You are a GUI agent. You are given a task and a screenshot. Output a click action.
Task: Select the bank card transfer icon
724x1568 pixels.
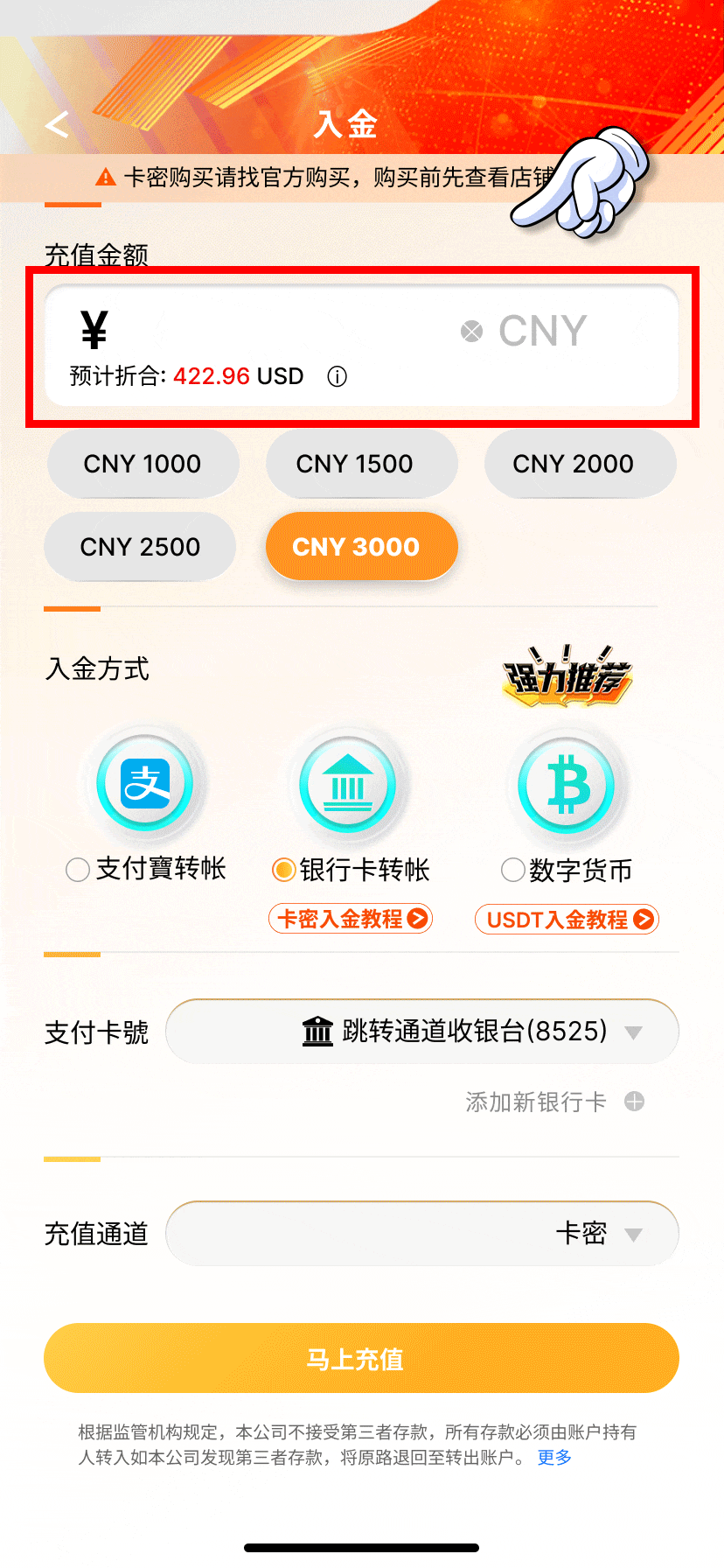point(349,784)
